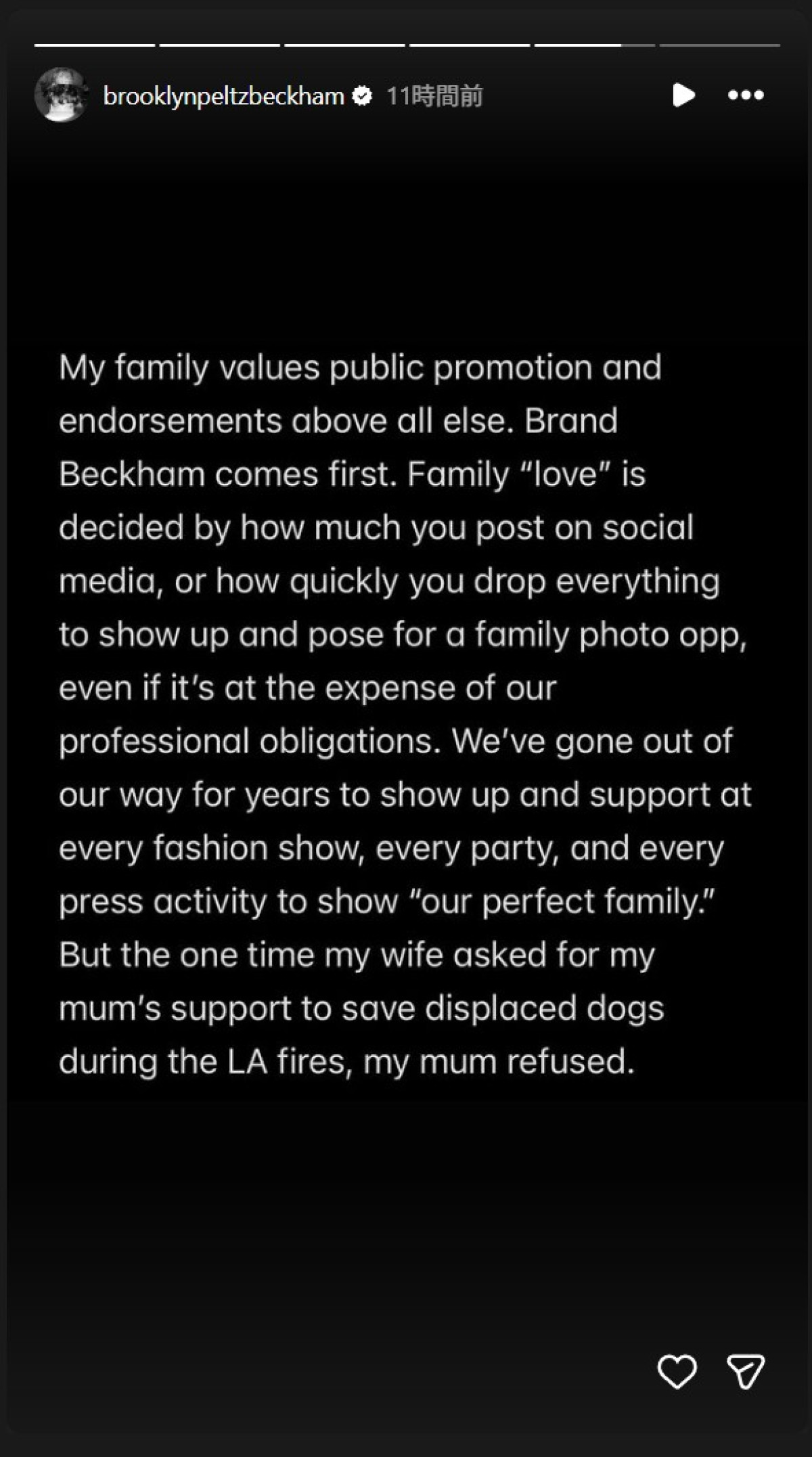Open the brooklynpeltzbeckham username link

point(223,96)
